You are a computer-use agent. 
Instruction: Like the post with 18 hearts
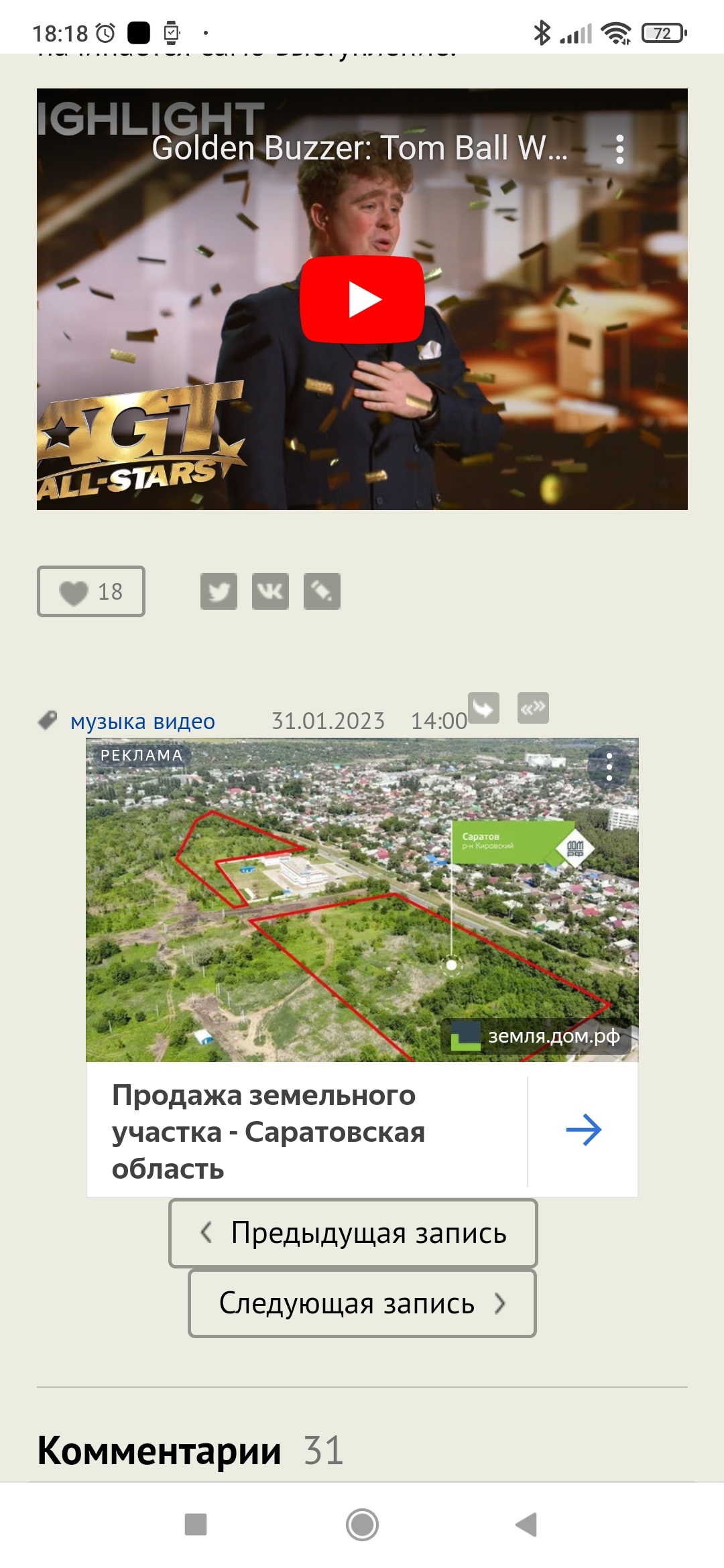tap(91, 591)
